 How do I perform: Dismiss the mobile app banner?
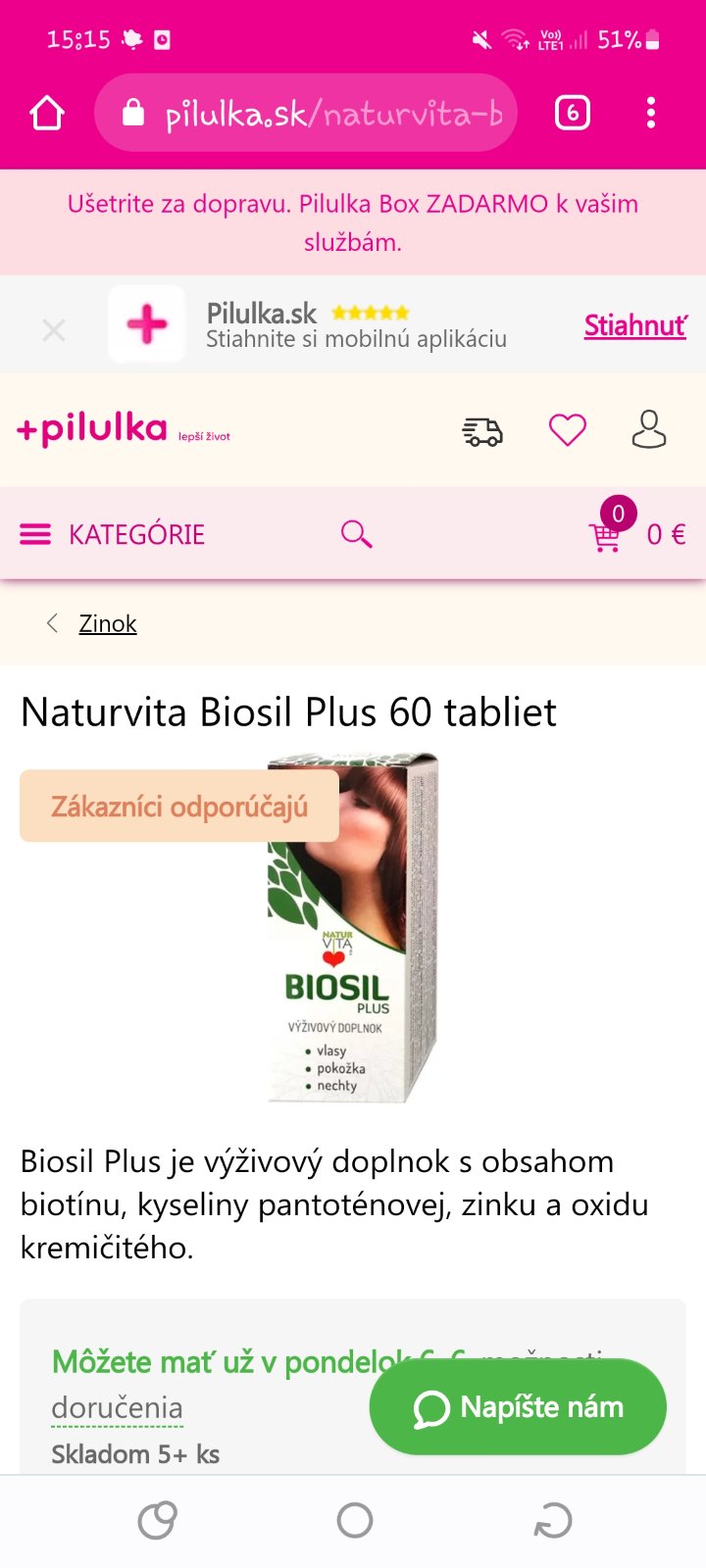(x=54, y=330)
